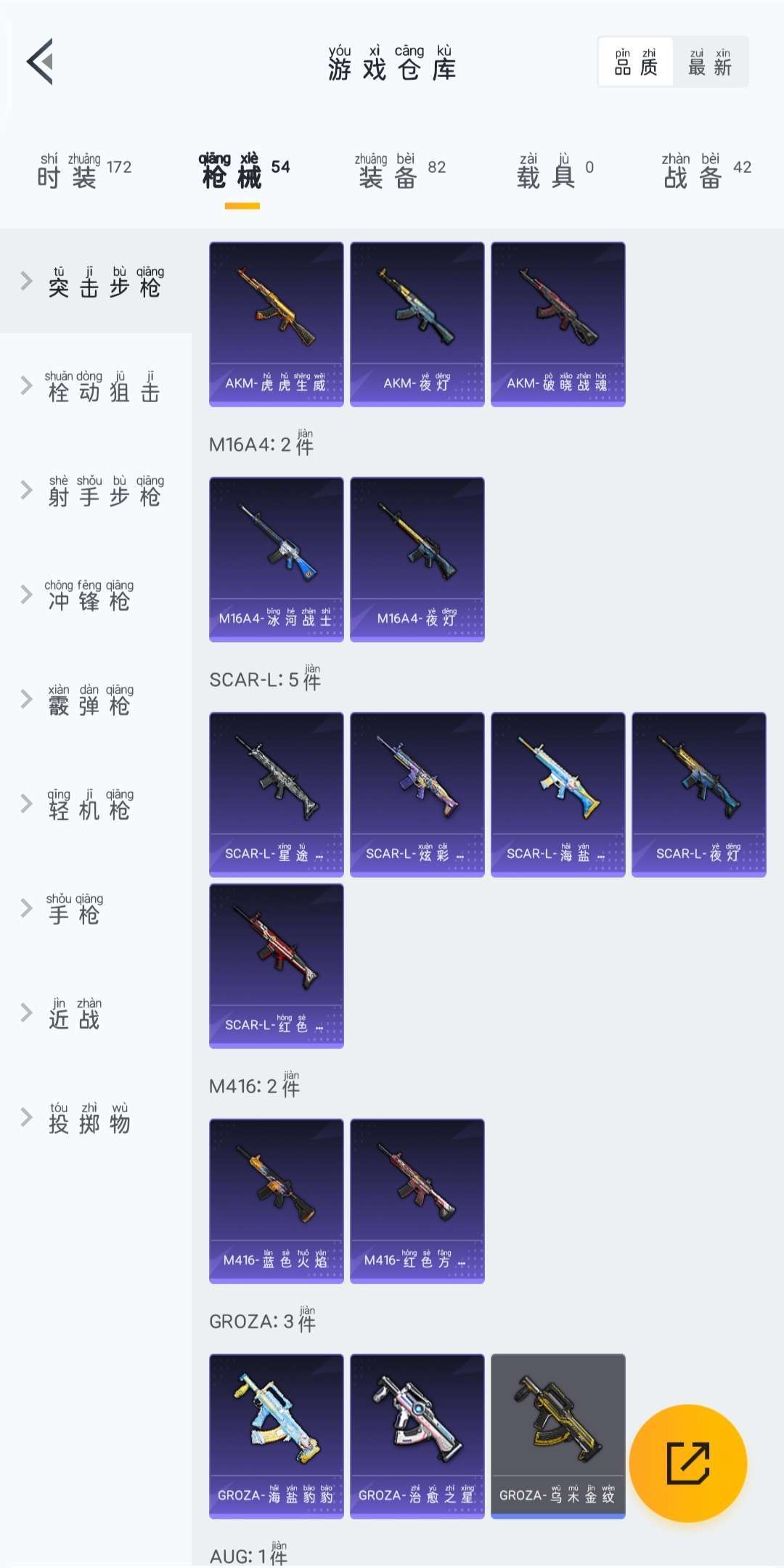Sort by 品质 (quality)
Screen dimensions: 784x1568
coord(636,62)
